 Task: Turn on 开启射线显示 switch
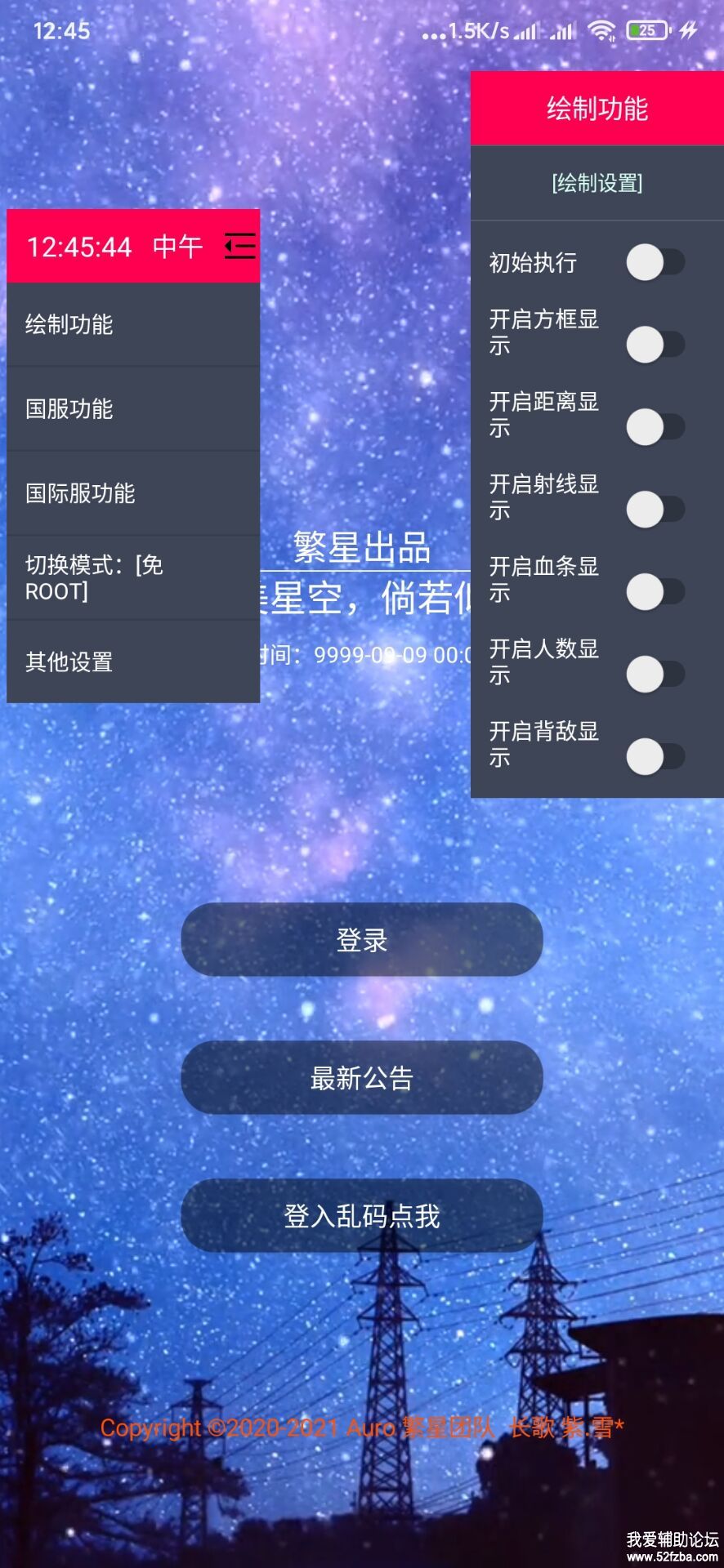pos(655,510)
